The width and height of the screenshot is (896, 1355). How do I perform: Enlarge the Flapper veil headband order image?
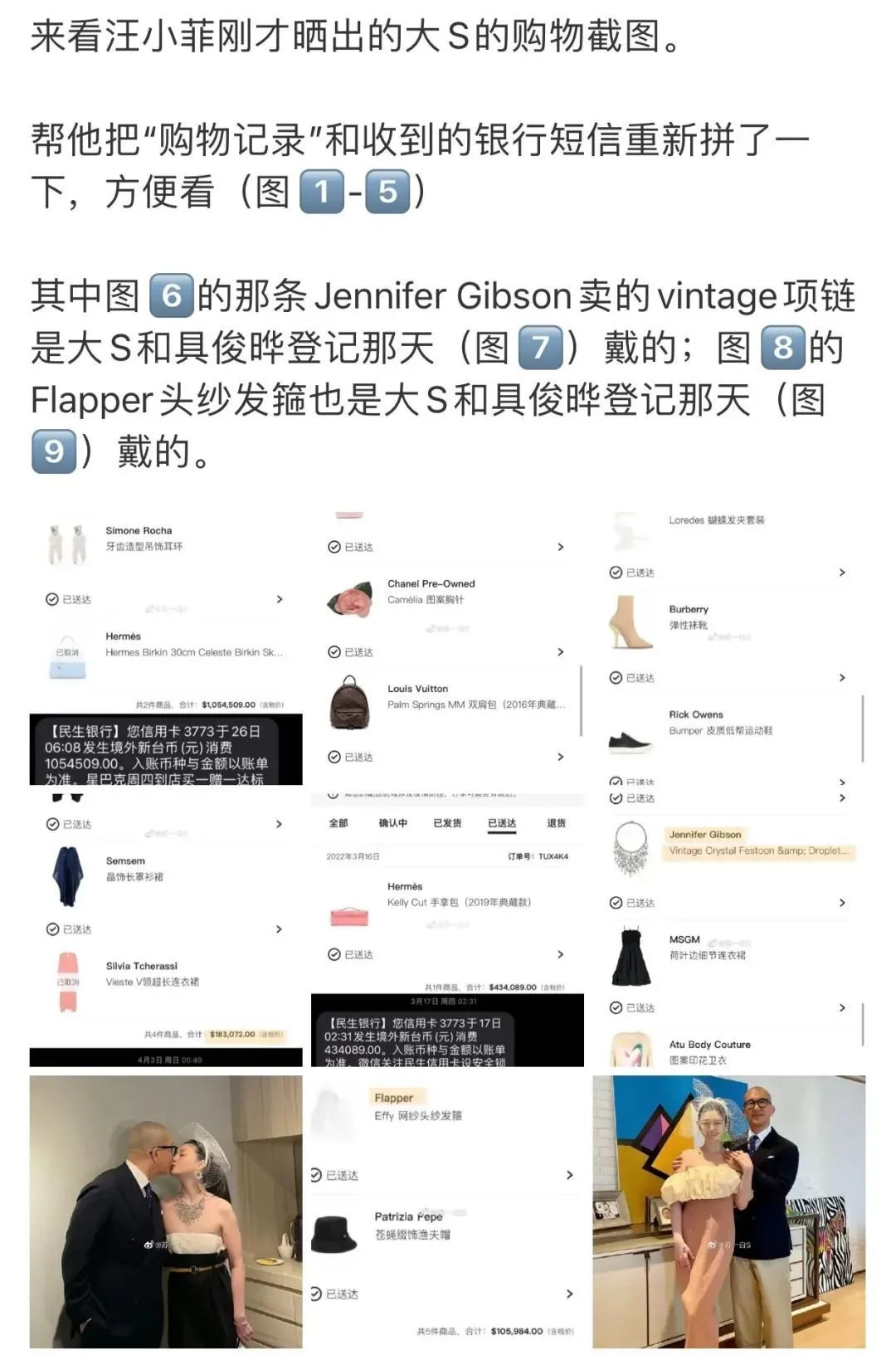[447, 1211]
